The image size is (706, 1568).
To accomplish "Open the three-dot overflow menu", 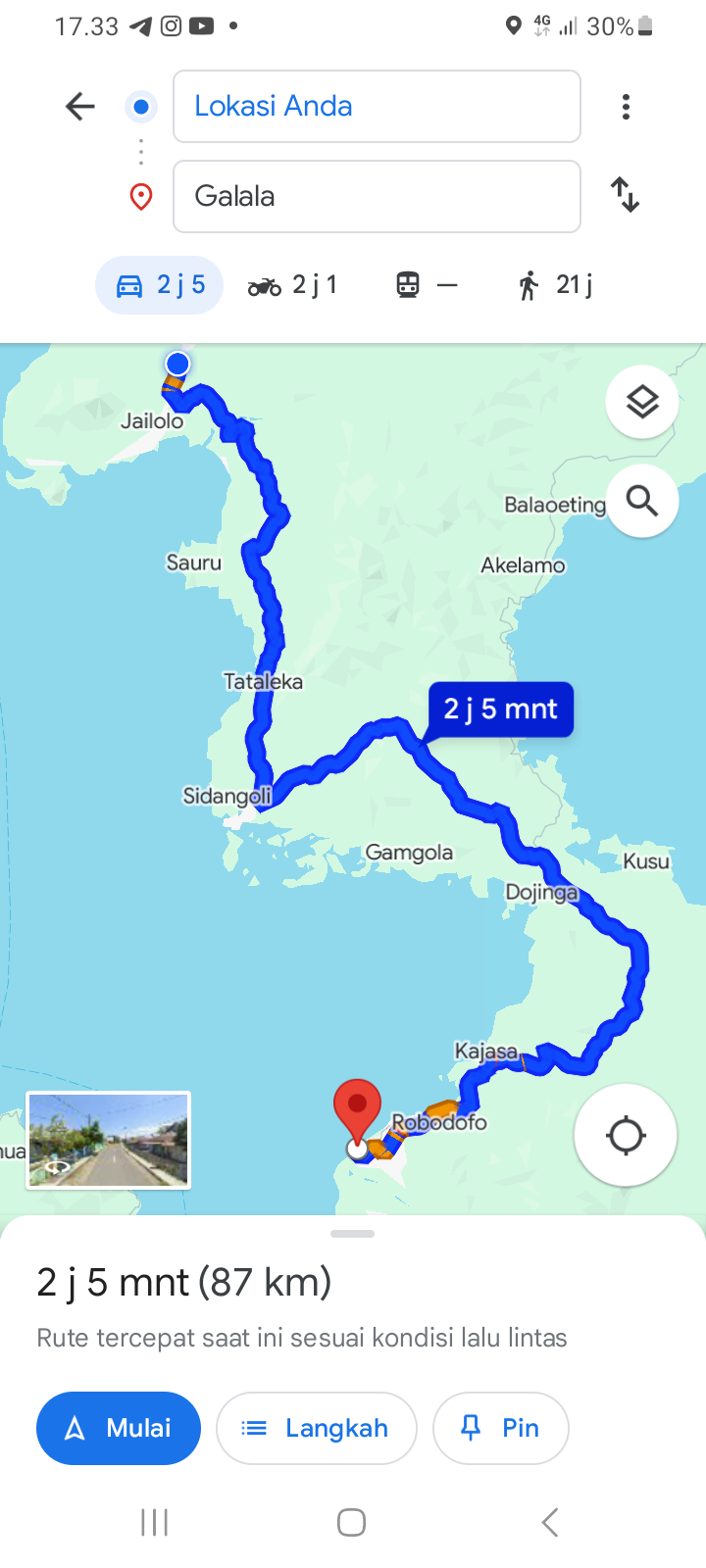I will point(626,106).
